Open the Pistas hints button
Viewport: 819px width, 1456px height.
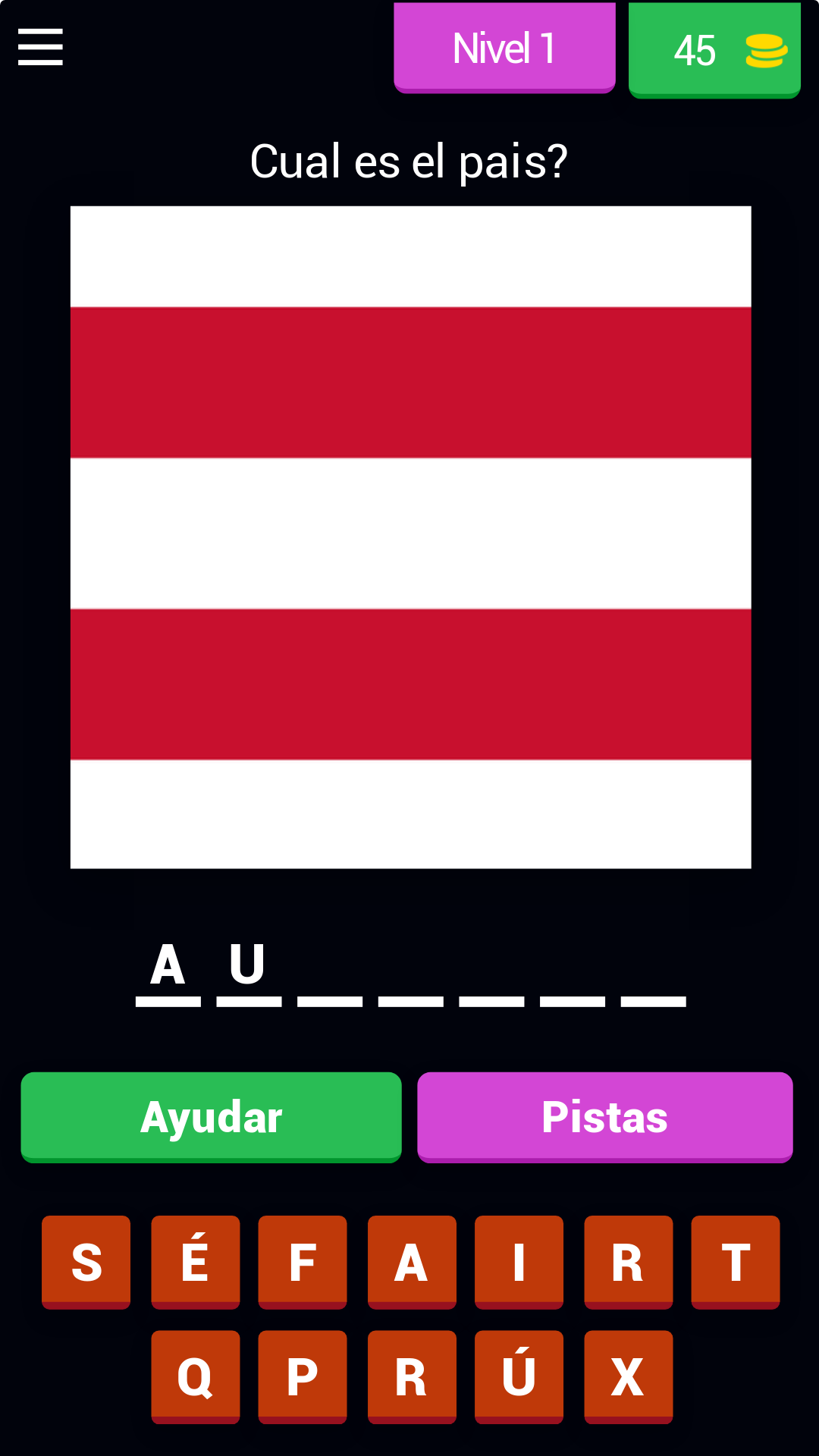[605, 1117]
